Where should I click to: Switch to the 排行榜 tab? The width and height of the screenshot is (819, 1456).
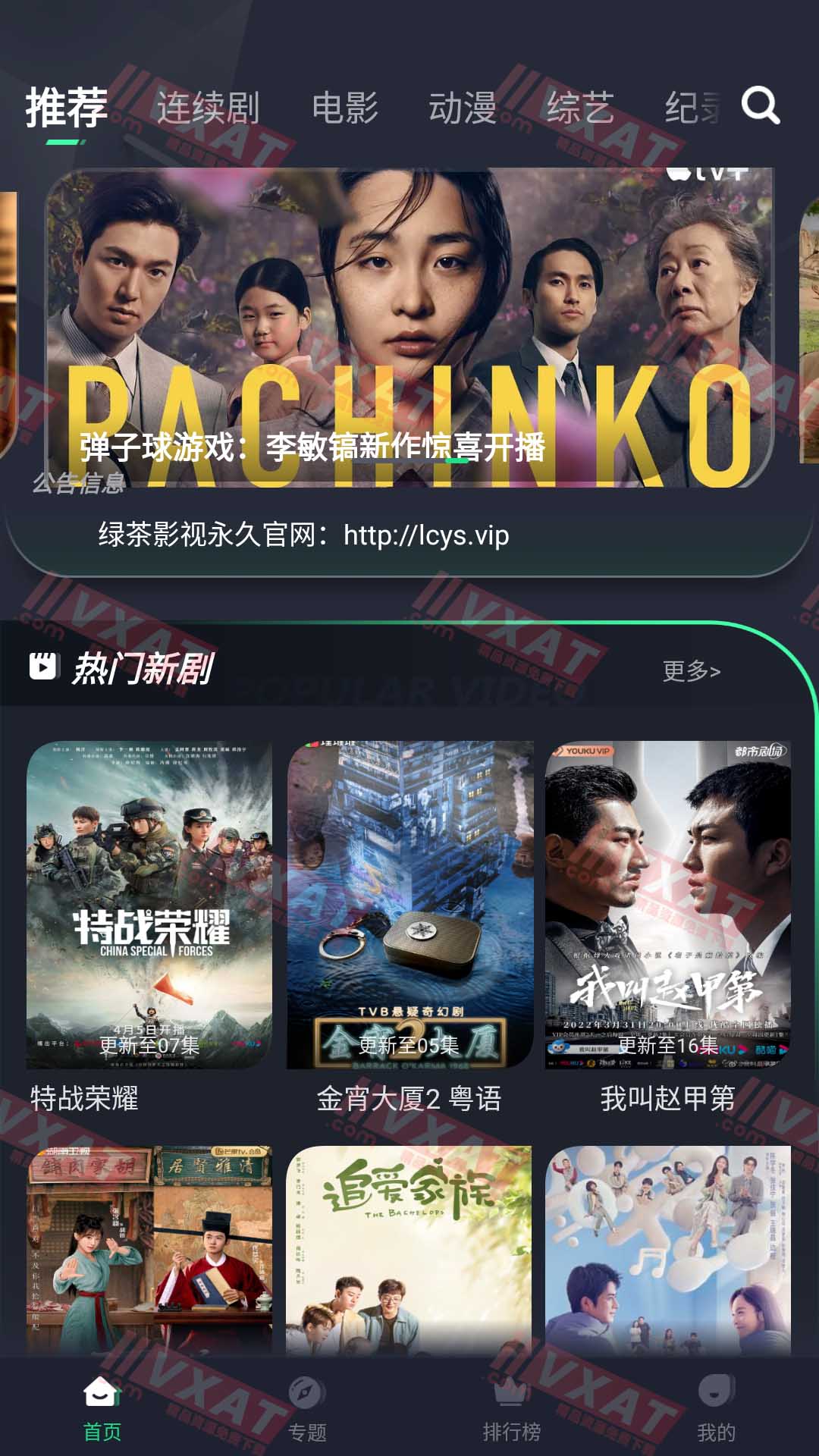click(512, 1409)
